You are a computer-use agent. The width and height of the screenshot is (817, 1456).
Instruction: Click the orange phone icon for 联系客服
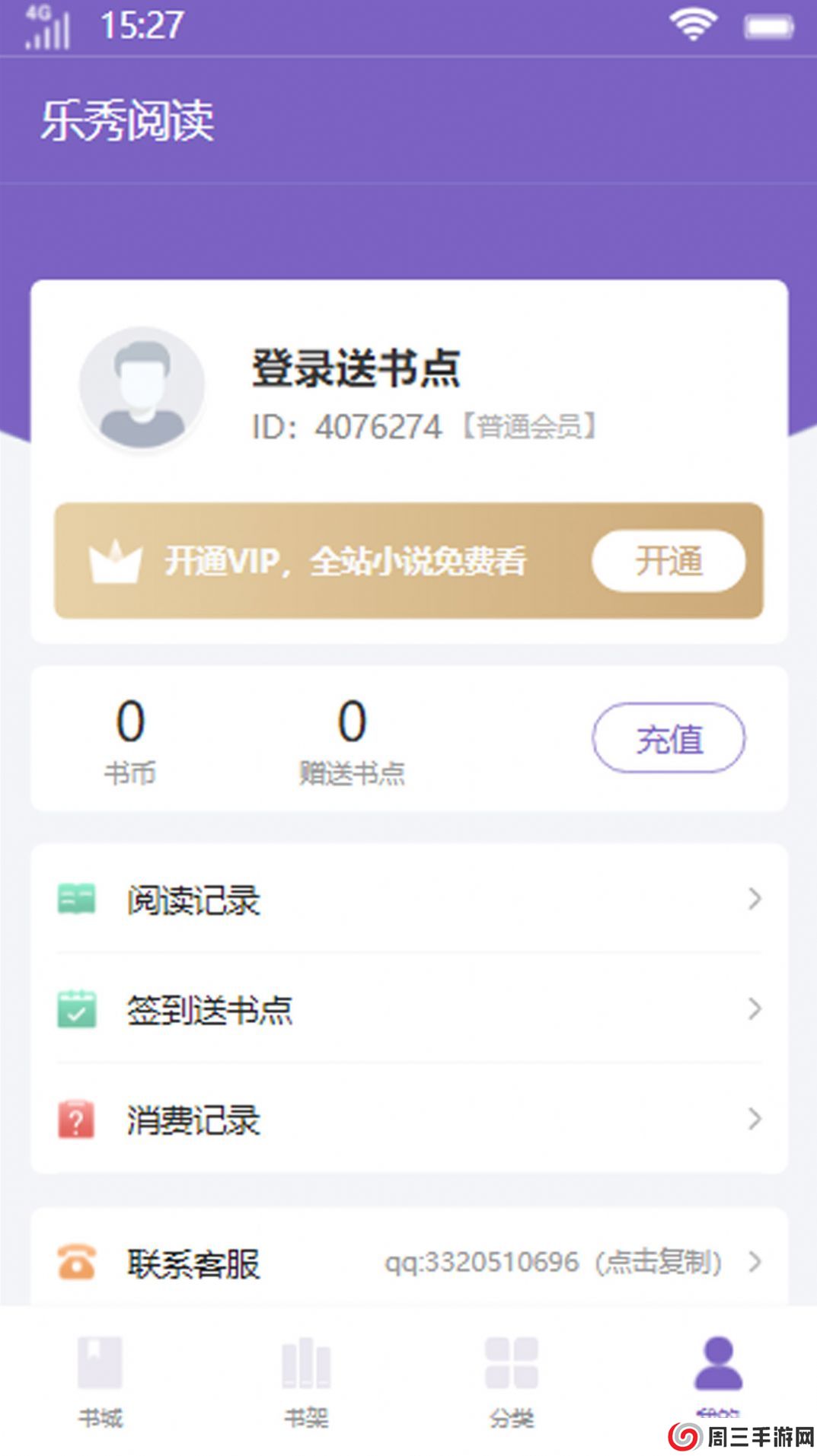pos(74,1258)
